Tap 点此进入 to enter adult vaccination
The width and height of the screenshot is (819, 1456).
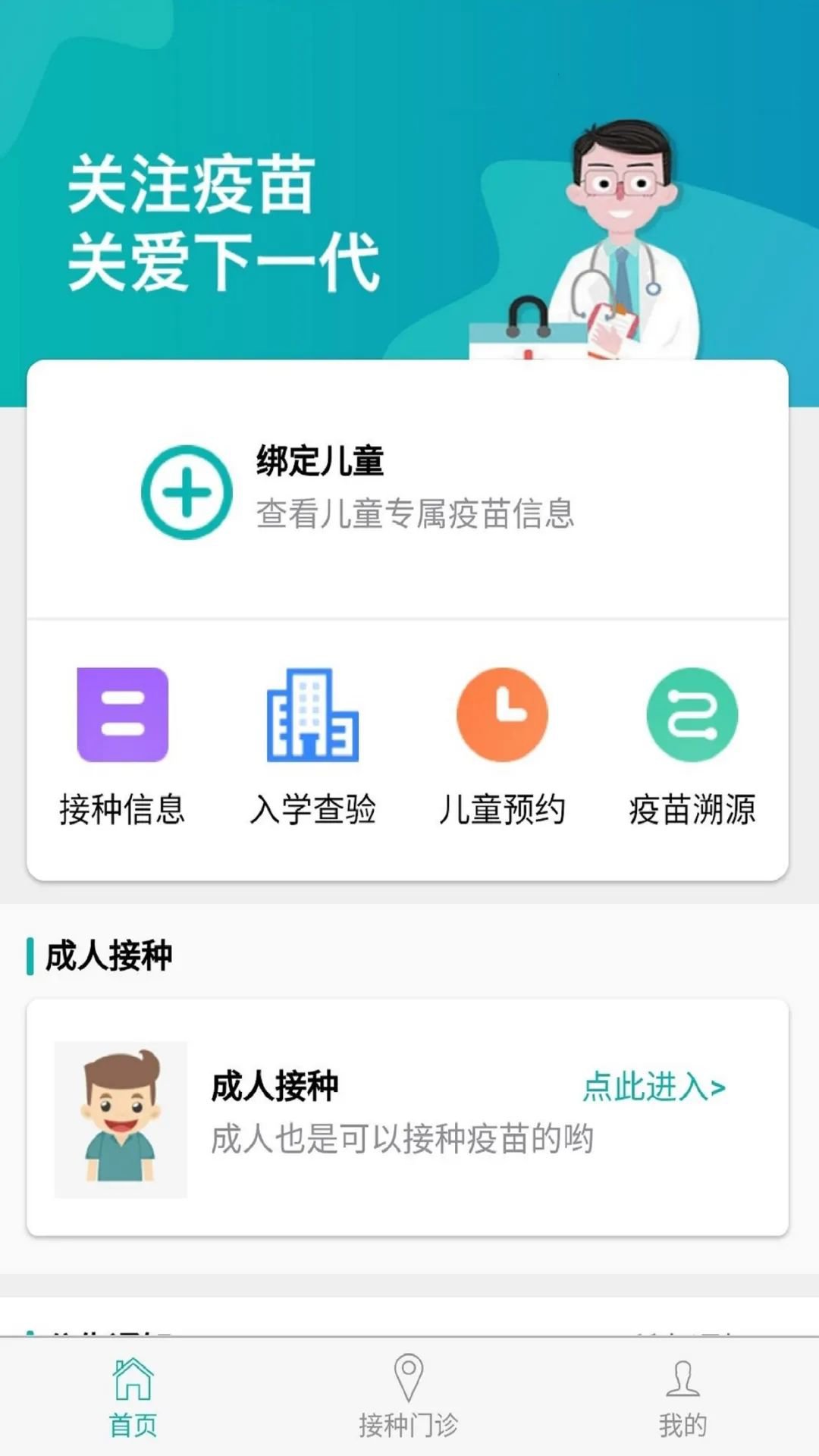click(x=654, y=1087)
